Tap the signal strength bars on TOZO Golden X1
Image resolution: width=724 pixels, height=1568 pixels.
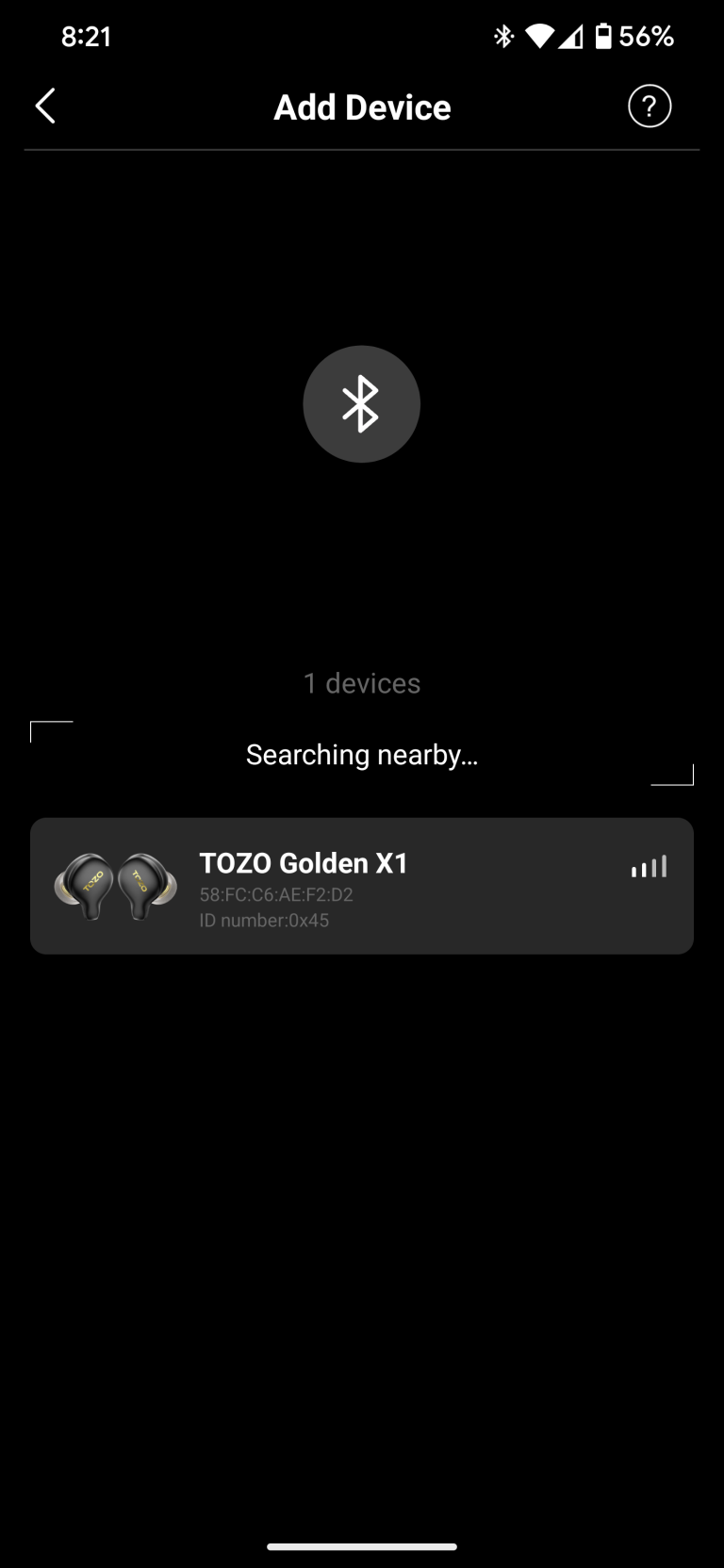point(648,865)
